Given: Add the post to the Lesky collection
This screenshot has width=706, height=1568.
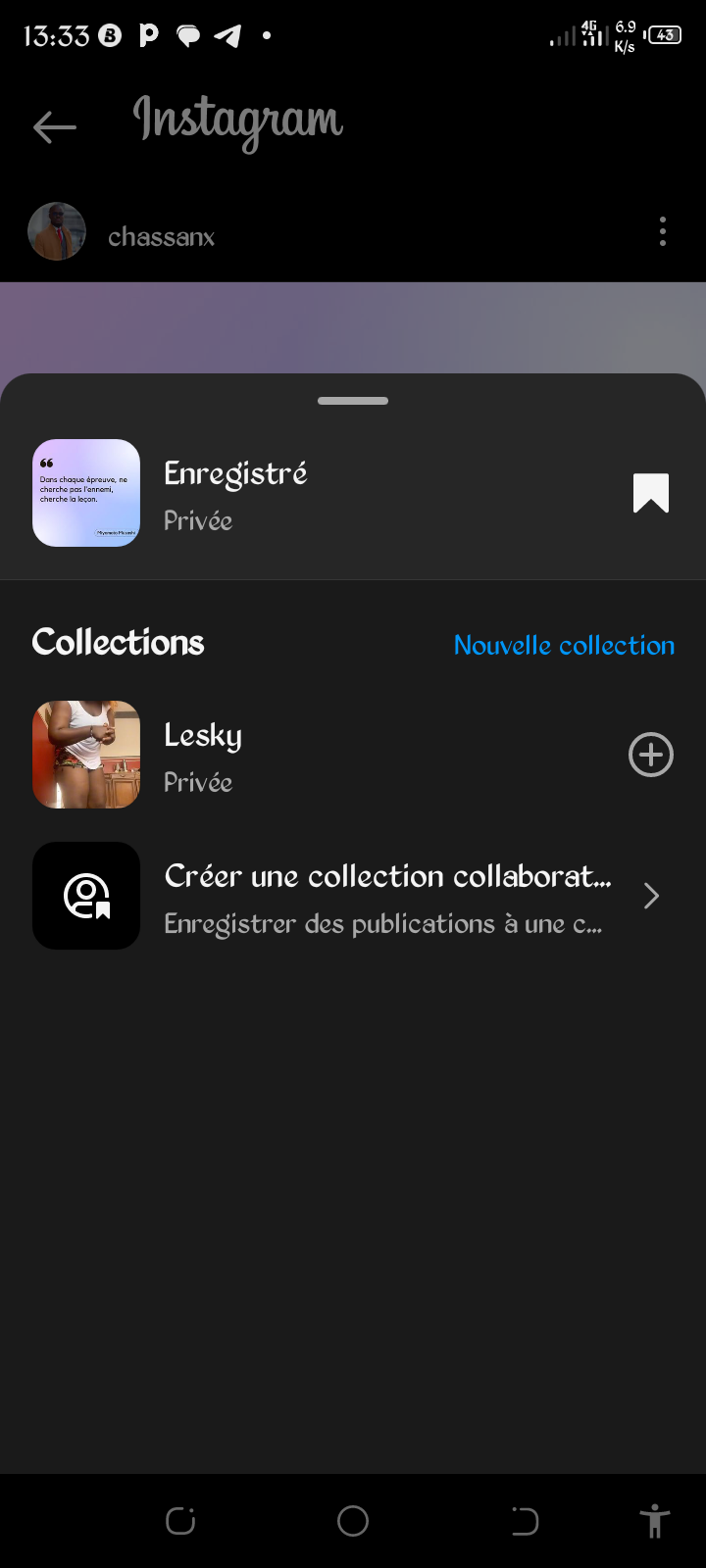Looking at the screenshot, I should tap(651, 755).
